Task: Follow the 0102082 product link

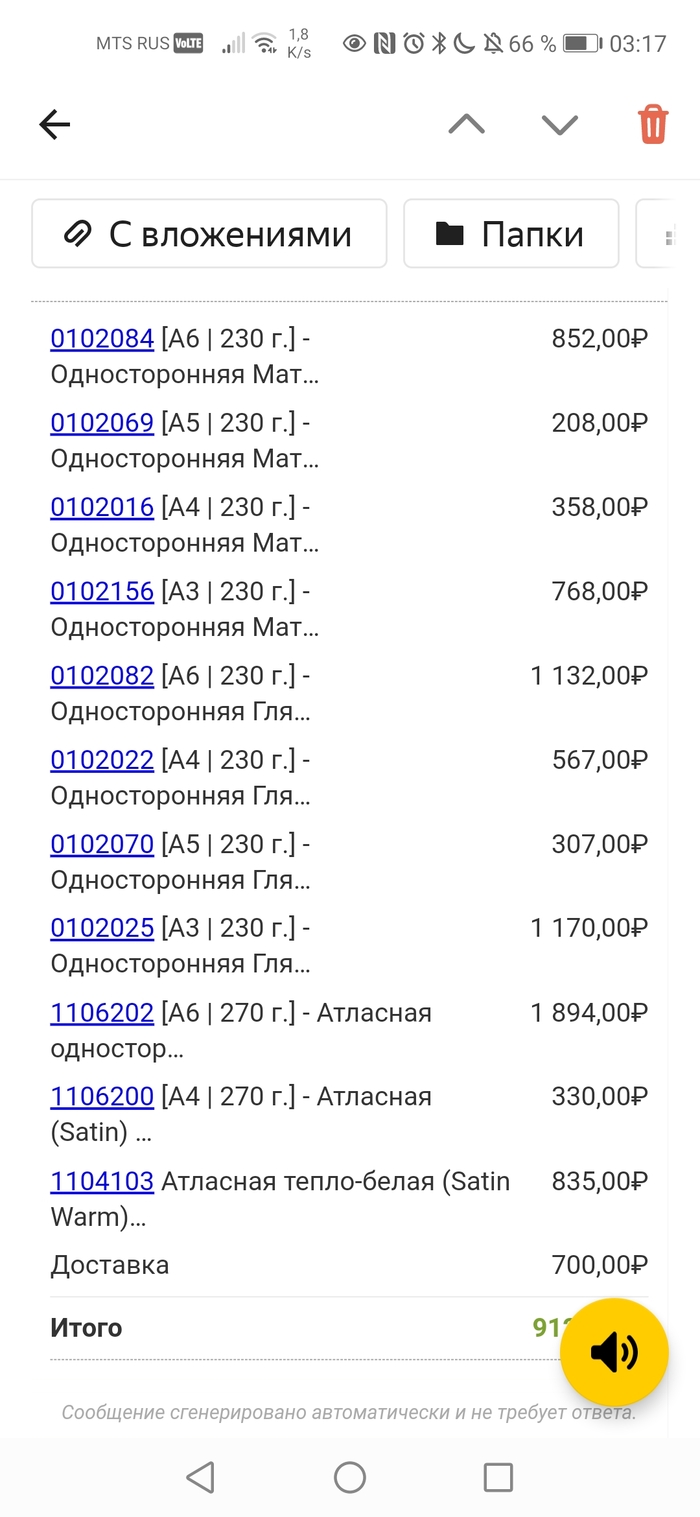Action: [102, 675]
